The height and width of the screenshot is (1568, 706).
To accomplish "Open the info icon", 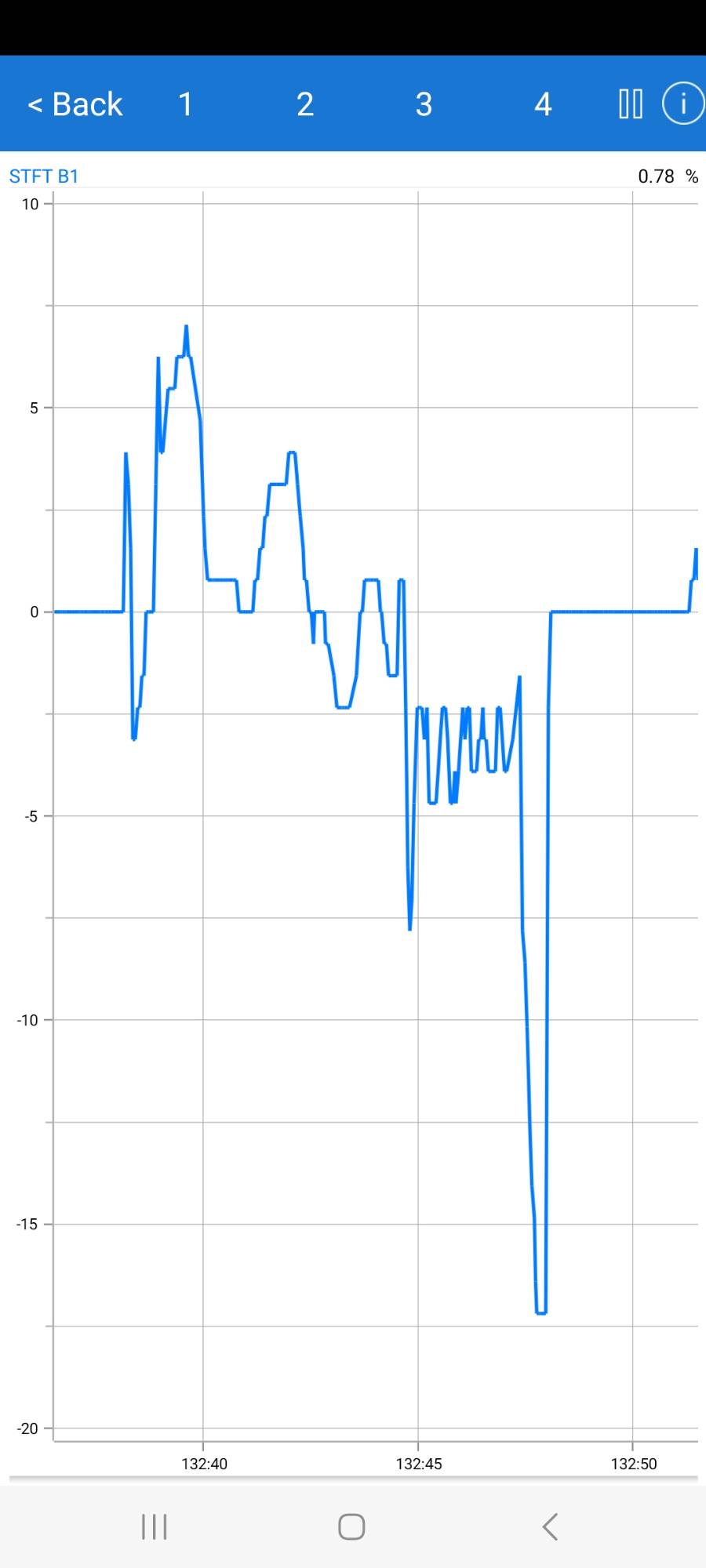I will tap(682, 103).
